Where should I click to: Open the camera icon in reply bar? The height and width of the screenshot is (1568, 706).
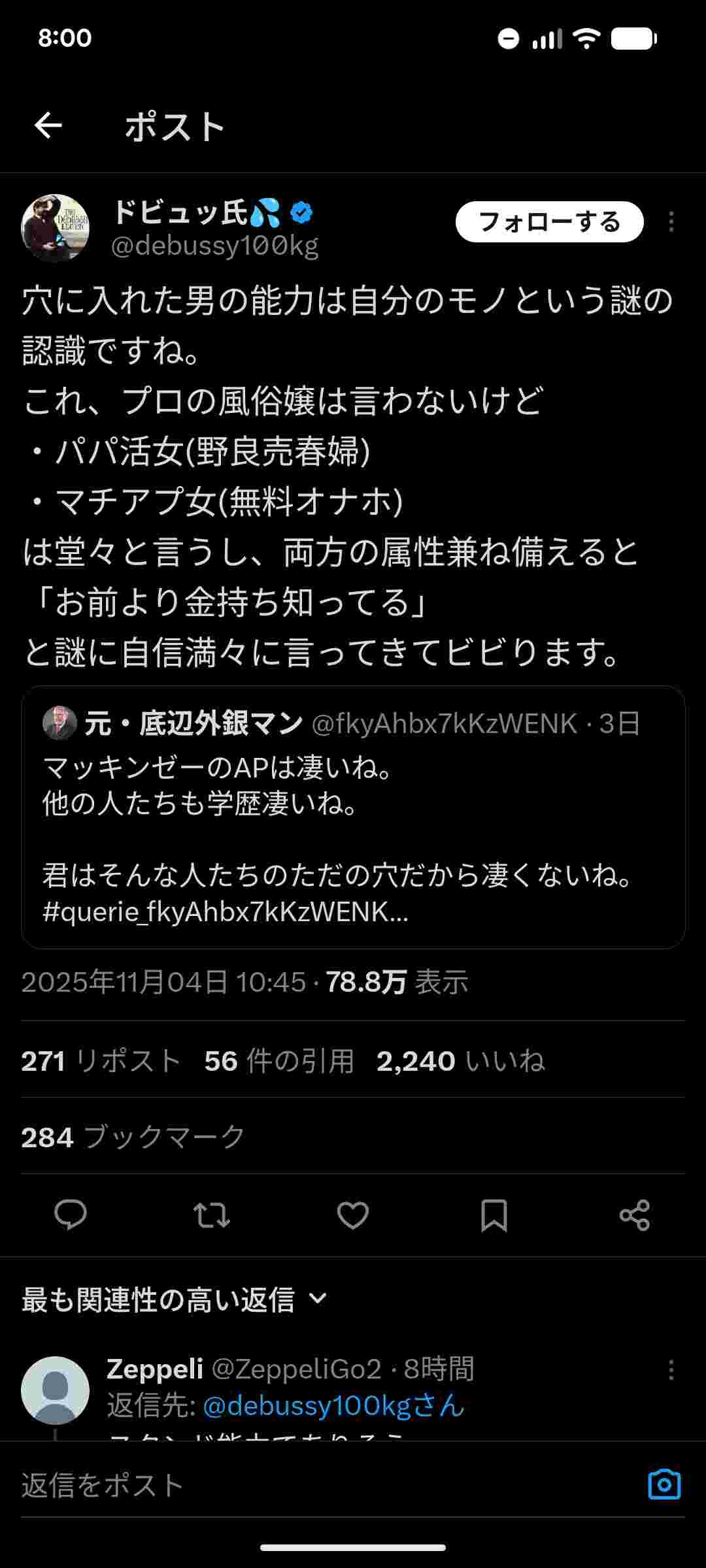coord(664,1486)
